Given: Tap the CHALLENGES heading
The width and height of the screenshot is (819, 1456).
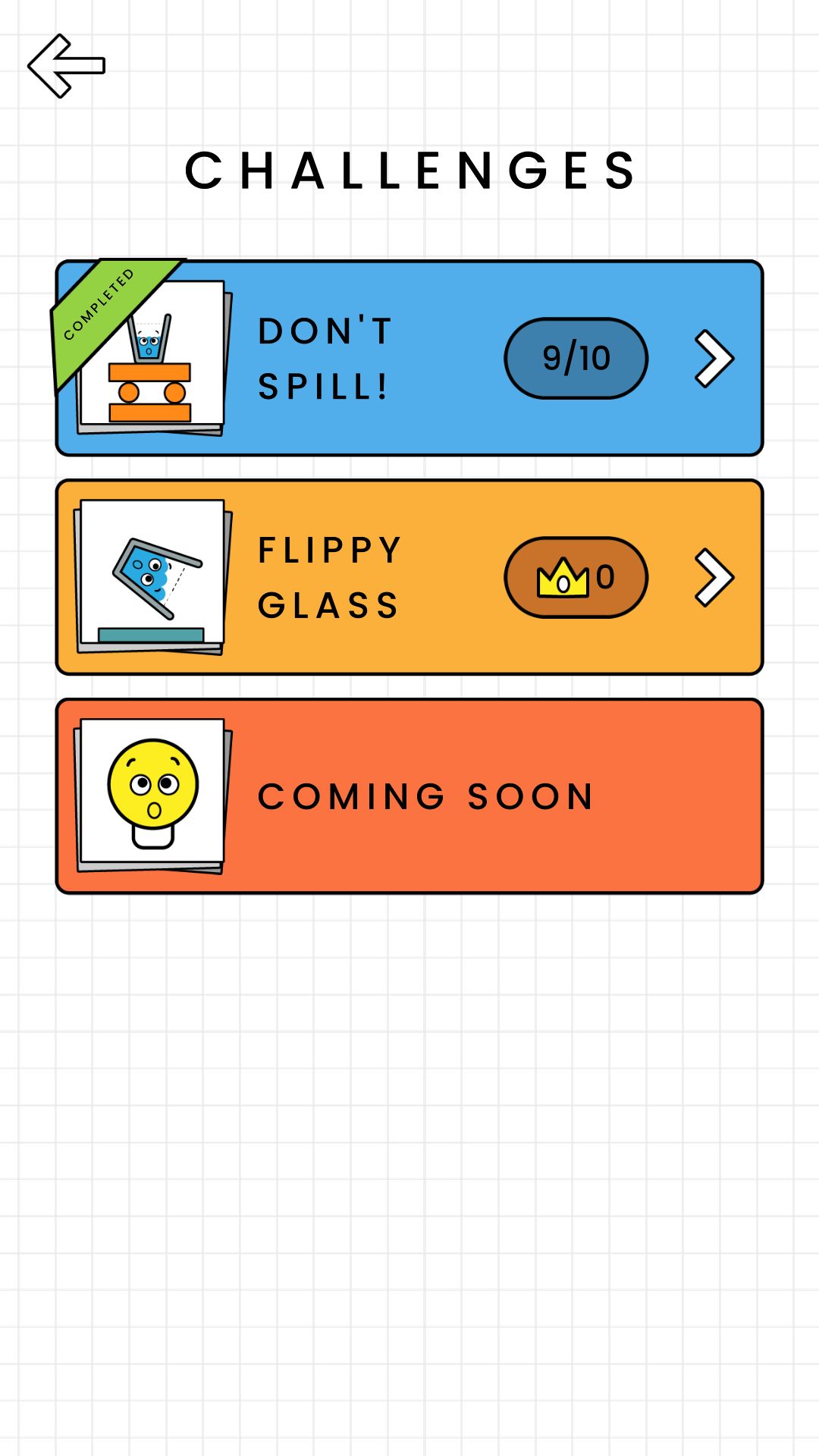Looking at the screenshot, I should [x=409, y=170].
